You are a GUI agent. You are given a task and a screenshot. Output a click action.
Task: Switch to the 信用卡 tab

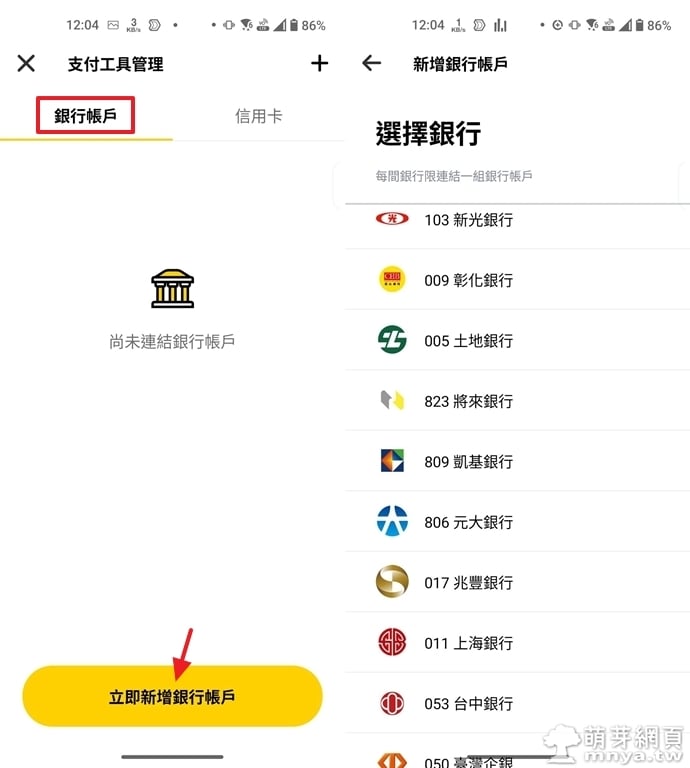tap(258, 116)
